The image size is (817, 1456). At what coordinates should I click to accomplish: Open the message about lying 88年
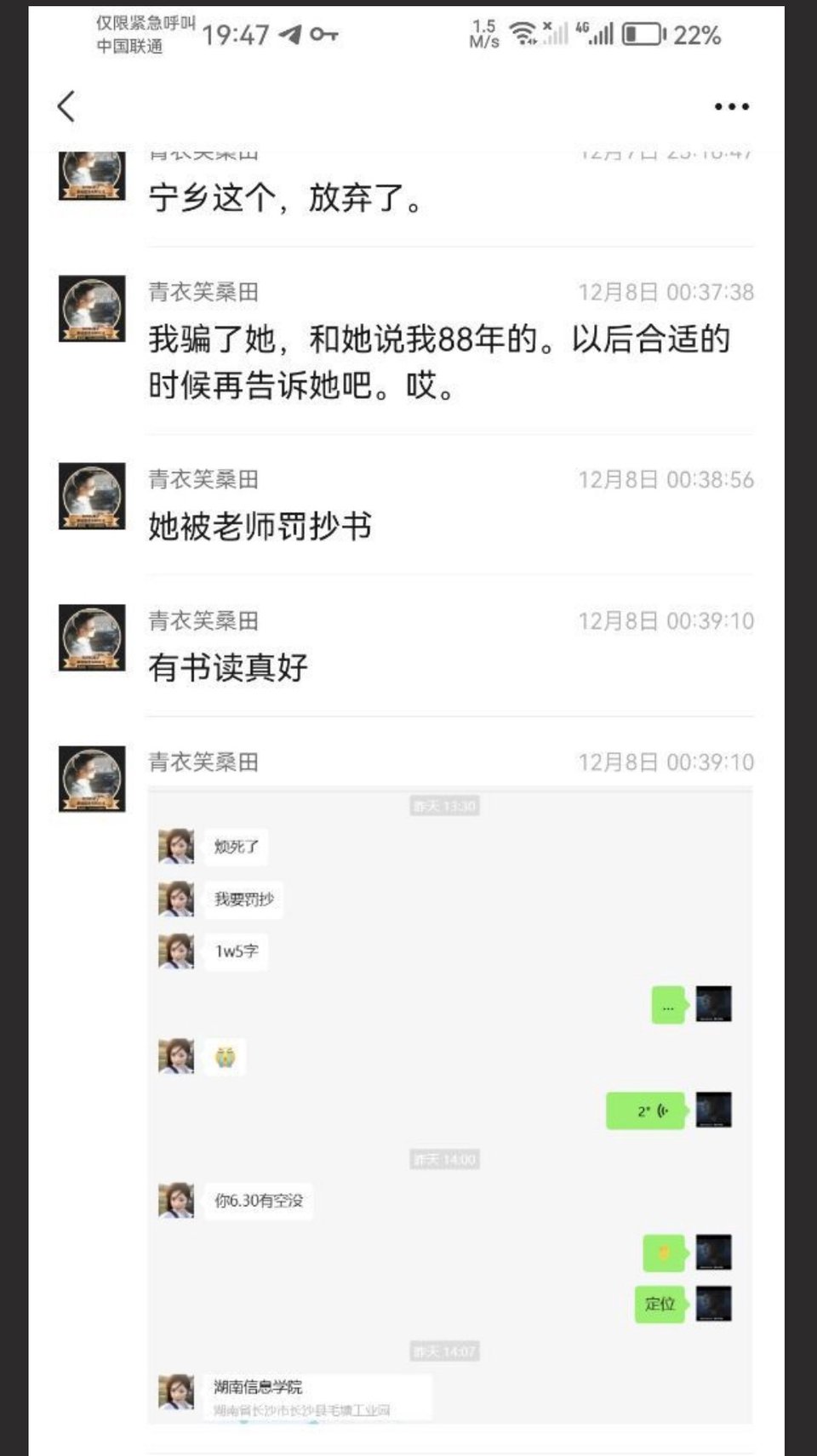pos(439,362)
